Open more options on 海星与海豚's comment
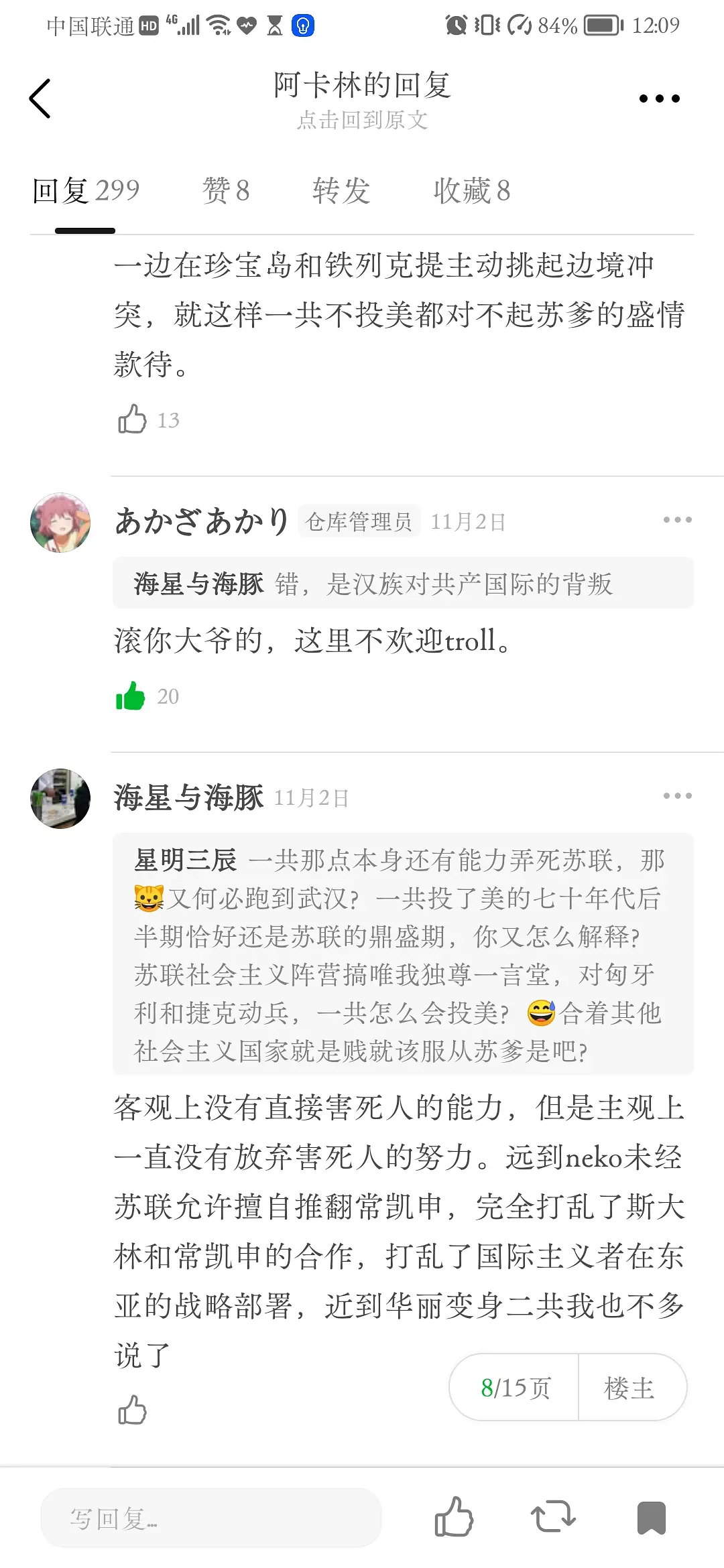The image size is (724, 1568). point(677,796)
